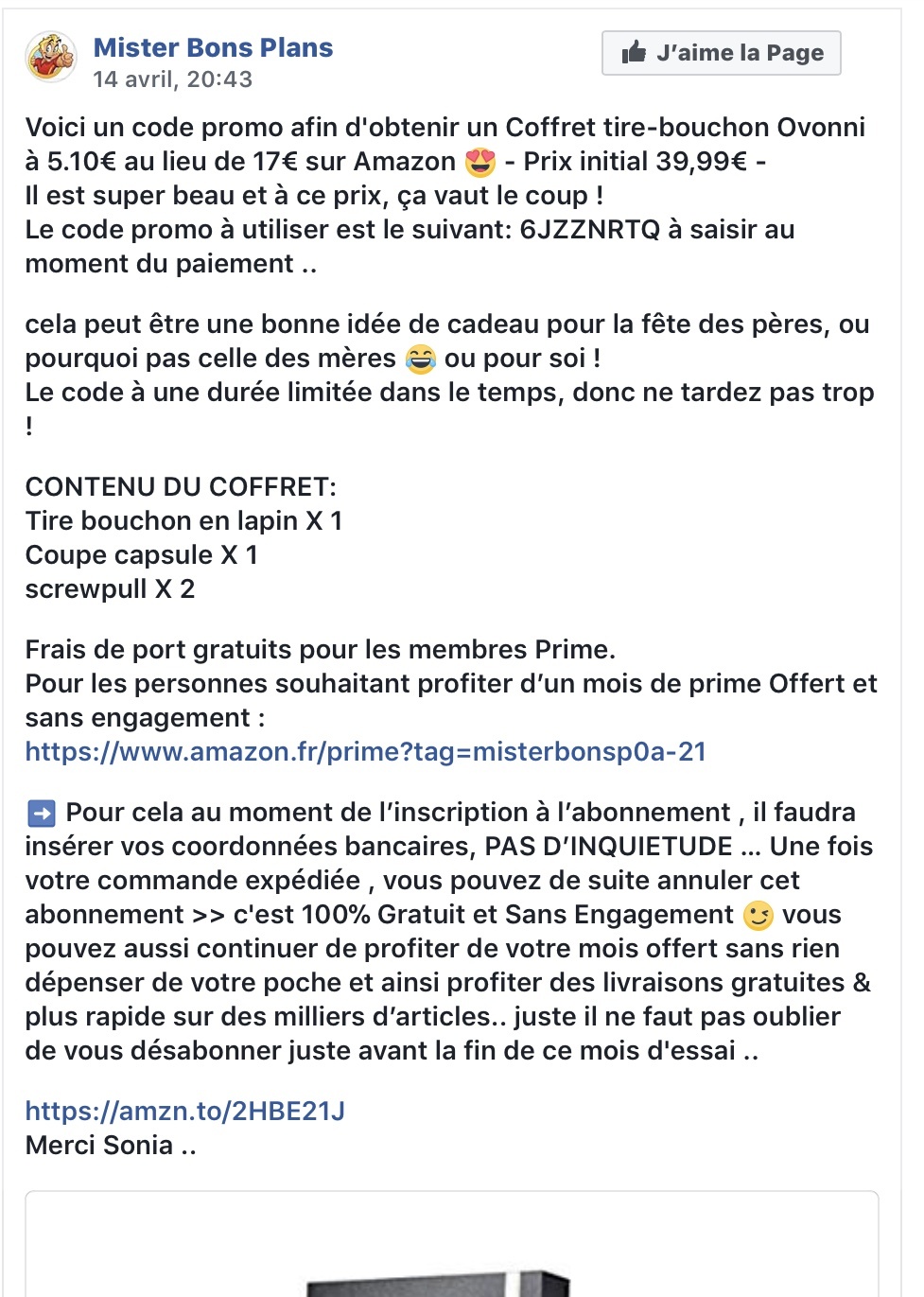Image resolution: width=924 pixels, height=1297 pixels.
Task: Open the product link preview card
Action: click(x=451, y=1249)
